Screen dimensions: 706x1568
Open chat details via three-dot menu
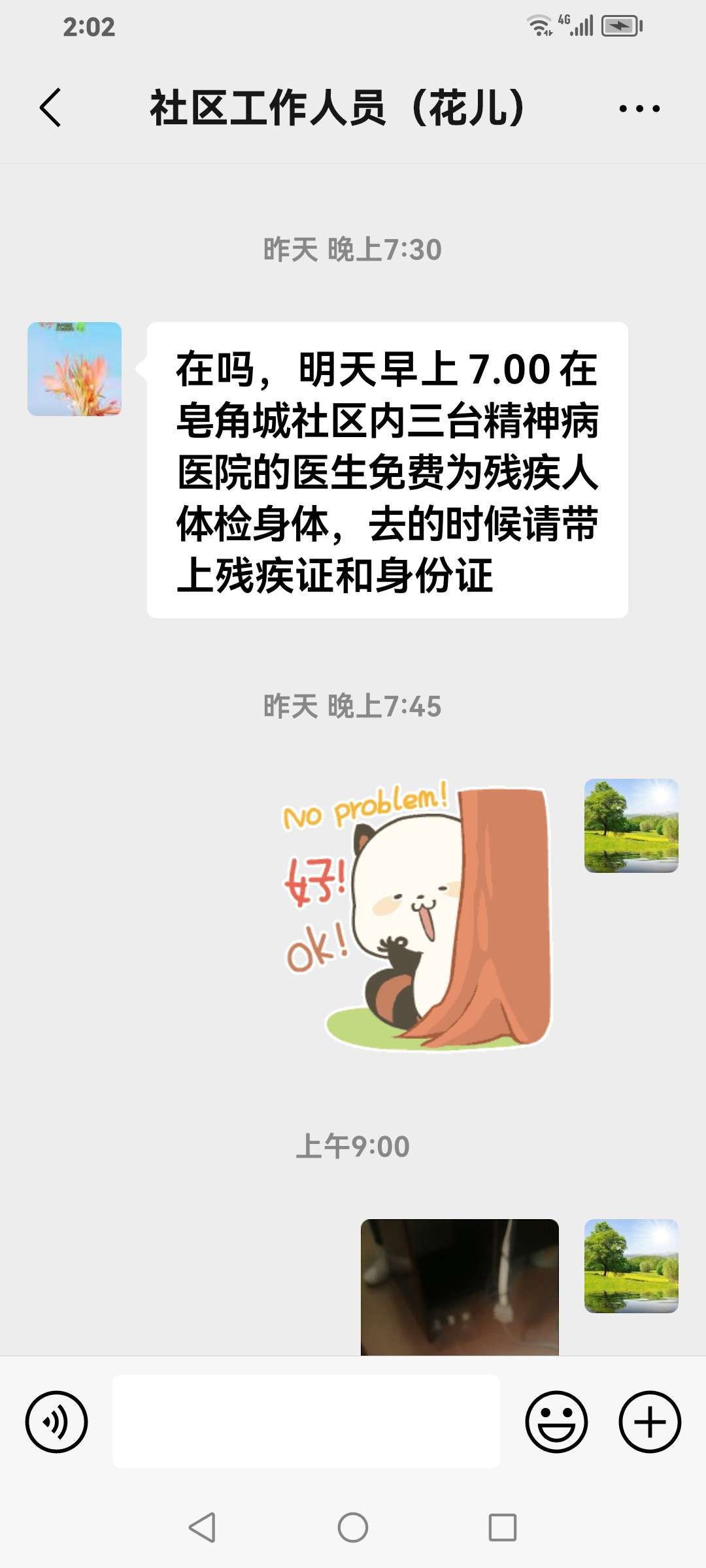coord(639,108)
